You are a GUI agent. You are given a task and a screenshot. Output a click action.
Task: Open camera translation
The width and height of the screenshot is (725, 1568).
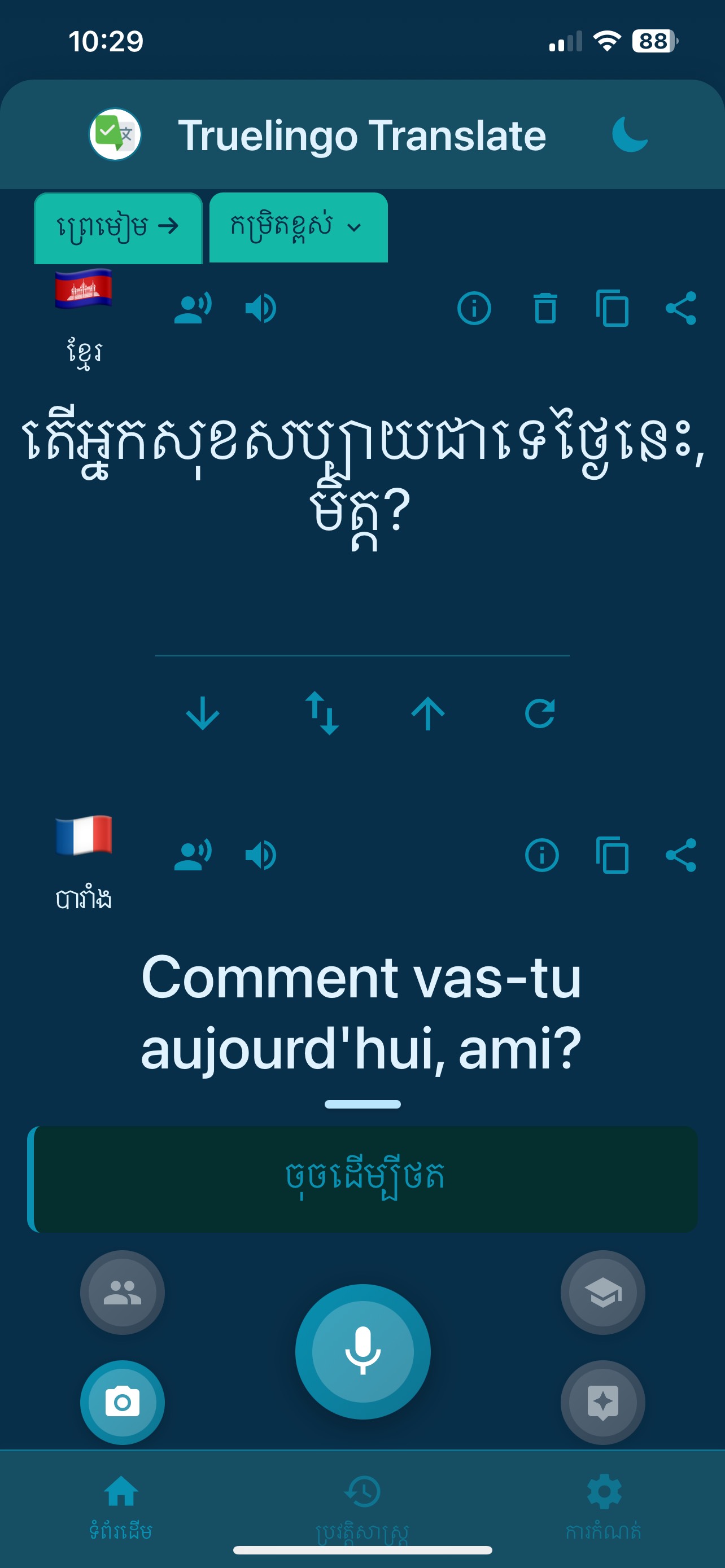[123, 1402]
